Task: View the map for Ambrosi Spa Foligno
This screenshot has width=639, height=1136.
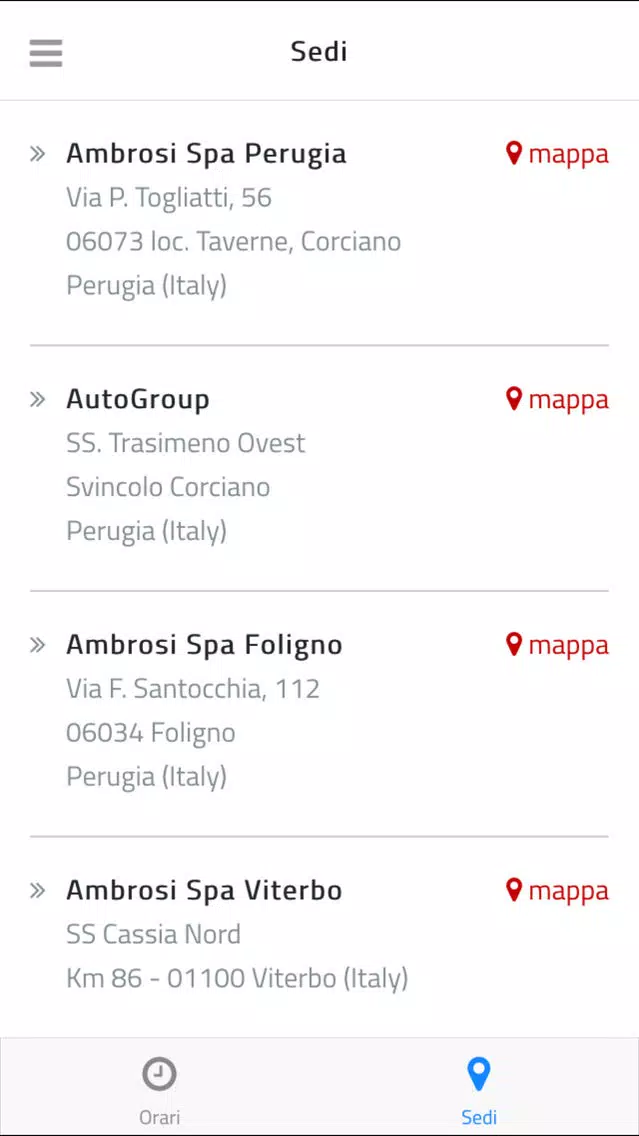Action: click(x=557, y=645)
